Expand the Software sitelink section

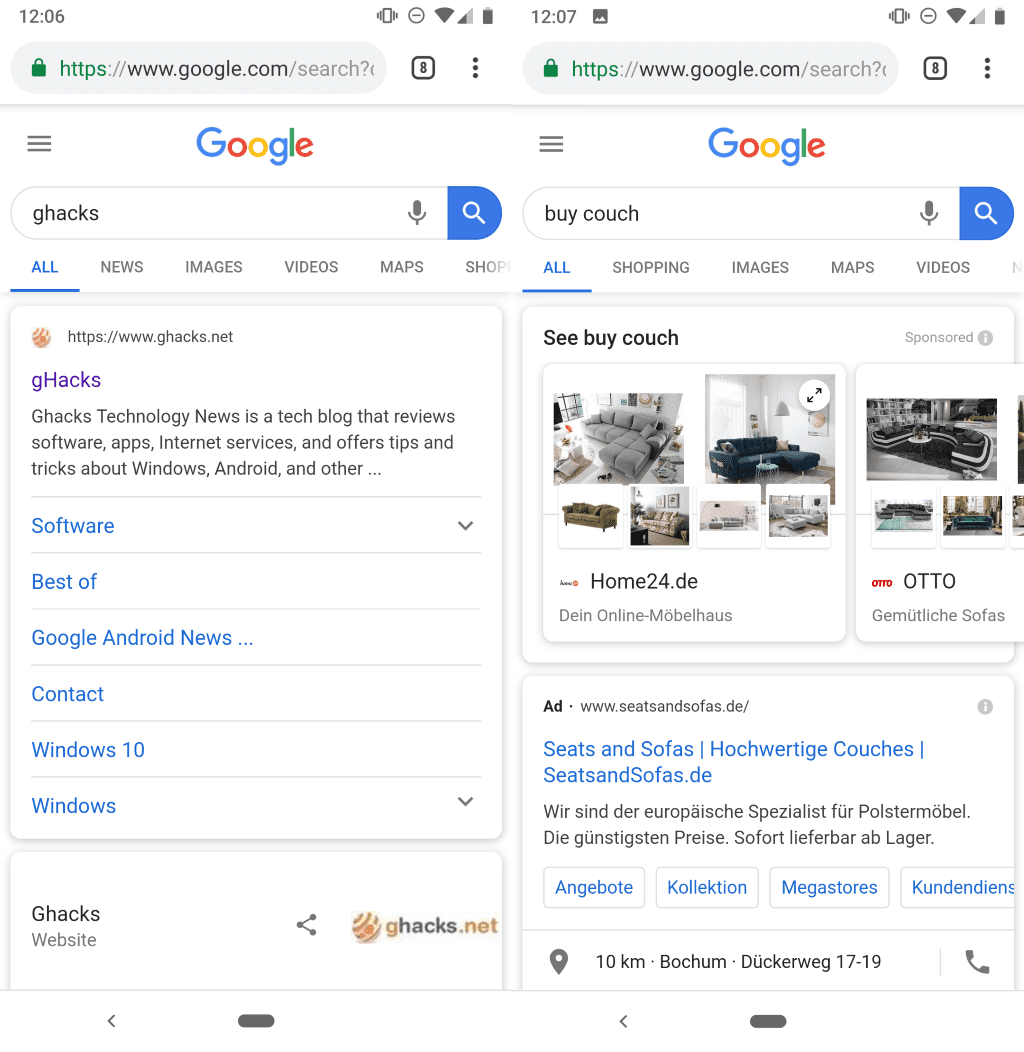[x=465, y=526]
